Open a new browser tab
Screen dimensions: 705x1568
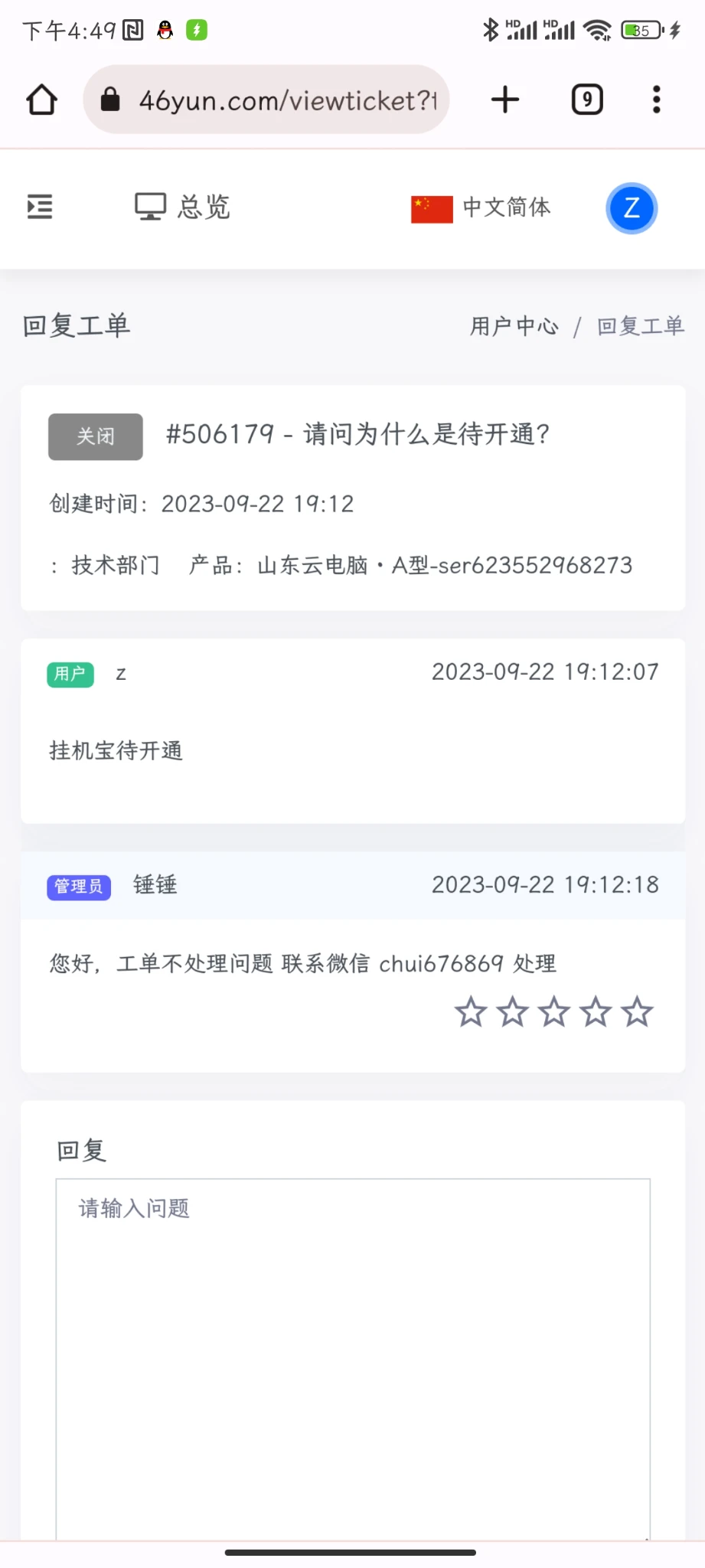tap(505, 100)
